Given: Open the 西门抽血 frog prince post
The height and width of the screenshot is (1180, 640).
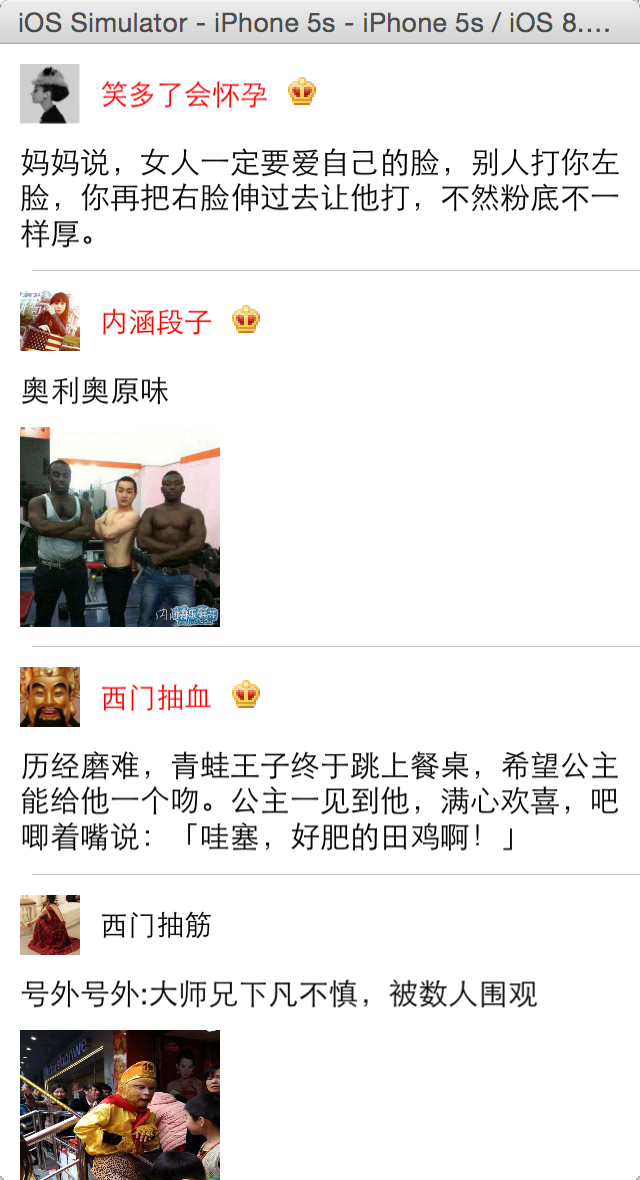Looking at the screenshot, I should click(320, 801).
